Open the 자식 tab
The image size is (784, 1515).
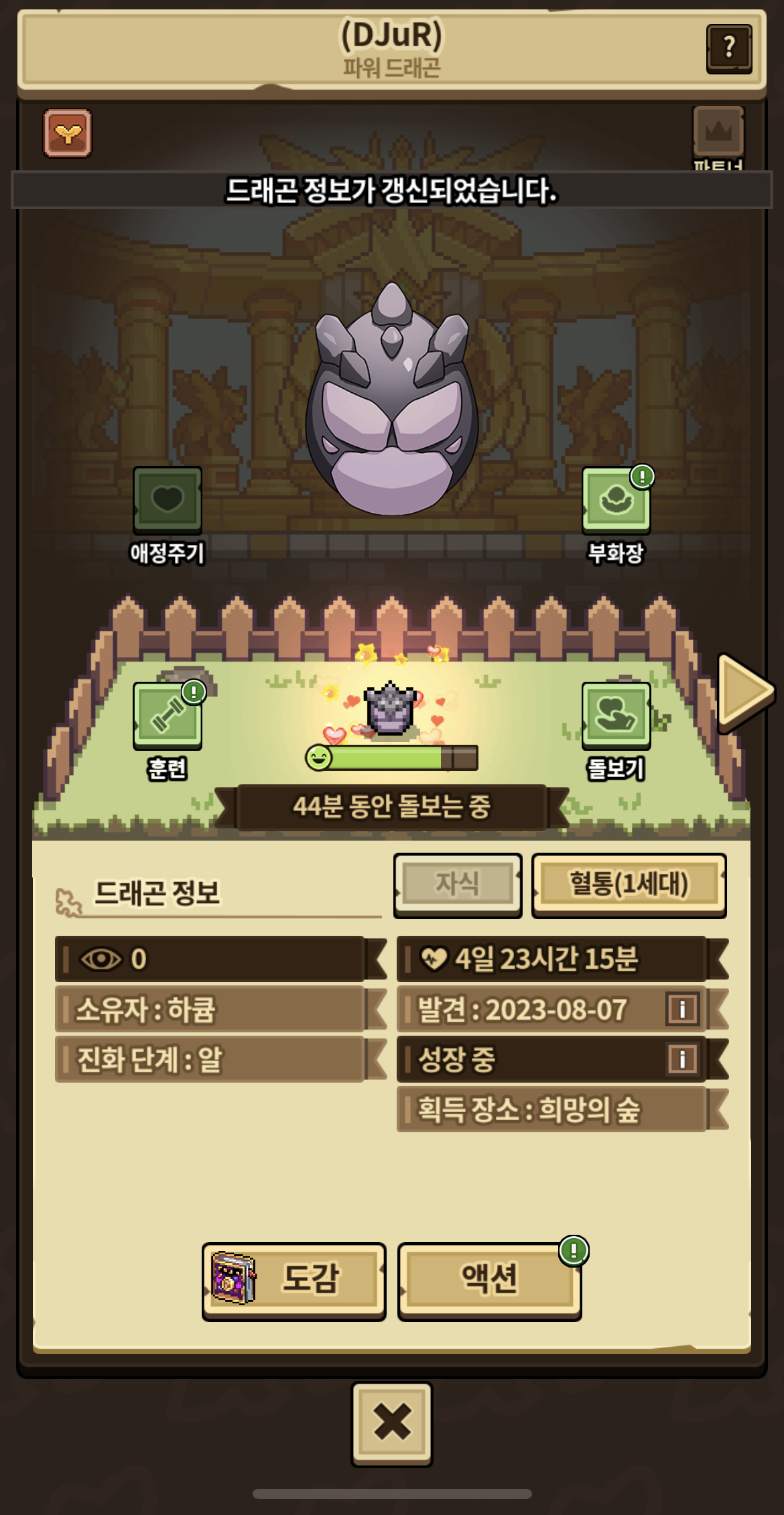[x=458, y=884]
